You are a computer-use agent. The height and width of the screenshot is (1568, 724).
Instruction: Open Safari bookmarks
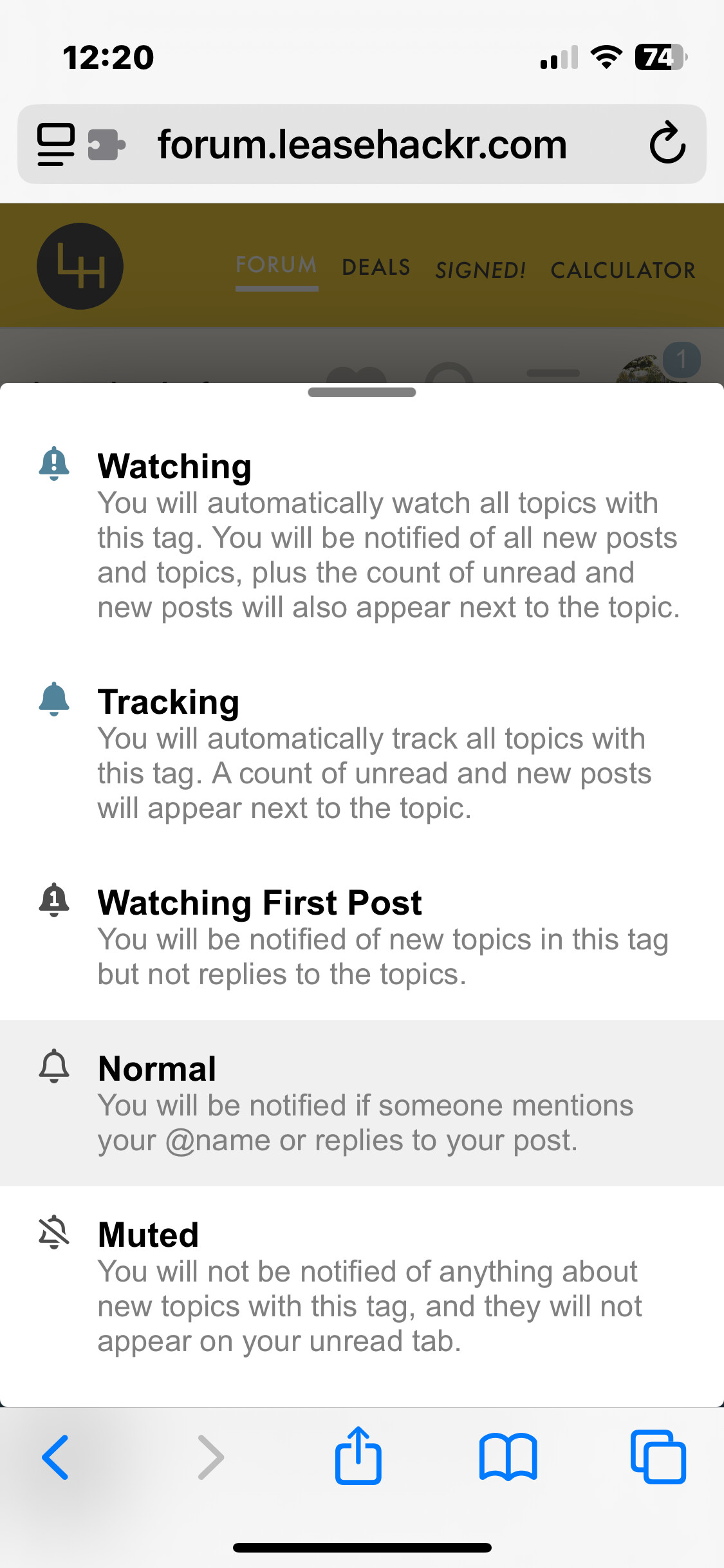click(508, 1457)
